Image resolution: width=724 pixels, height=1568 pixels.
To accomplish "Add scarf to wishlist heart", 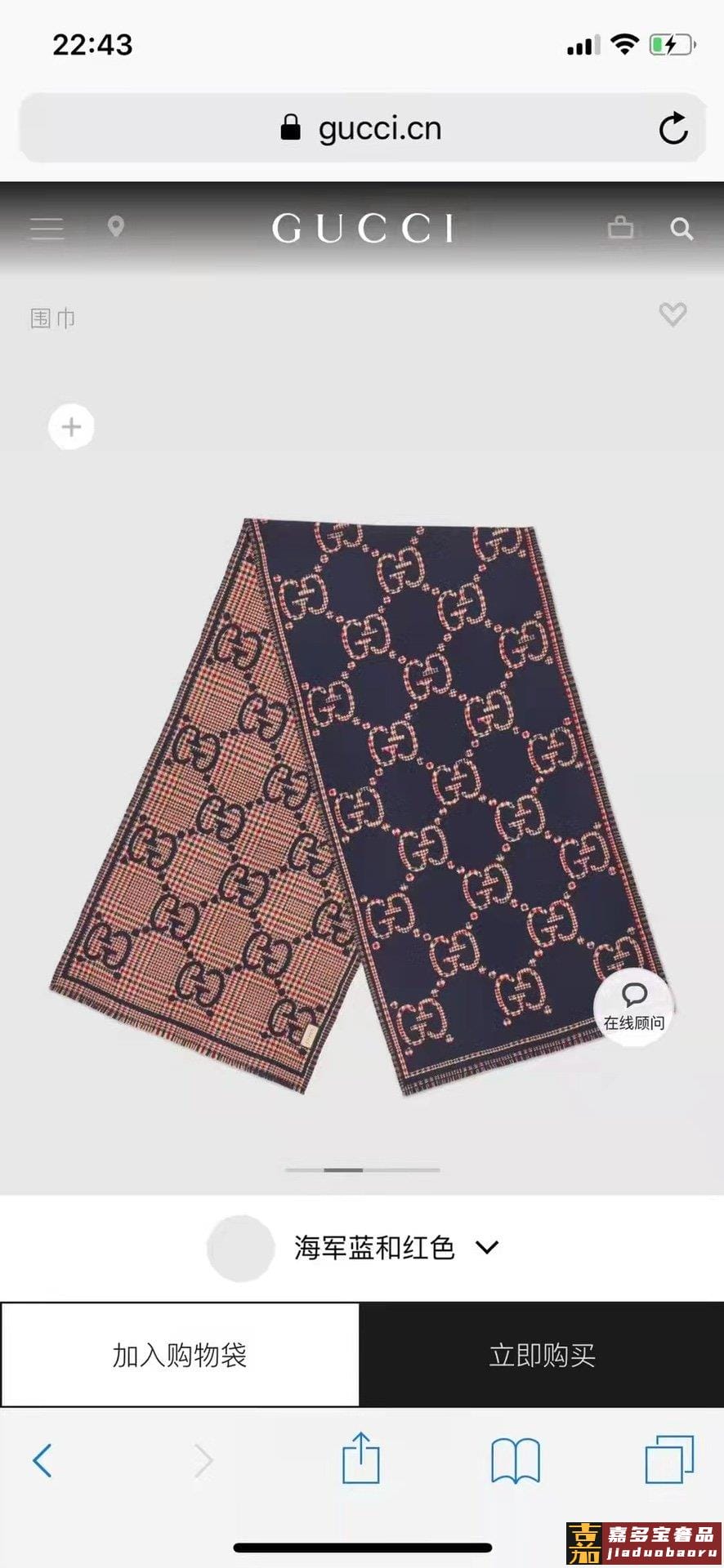I will click(x=673, y=314).
